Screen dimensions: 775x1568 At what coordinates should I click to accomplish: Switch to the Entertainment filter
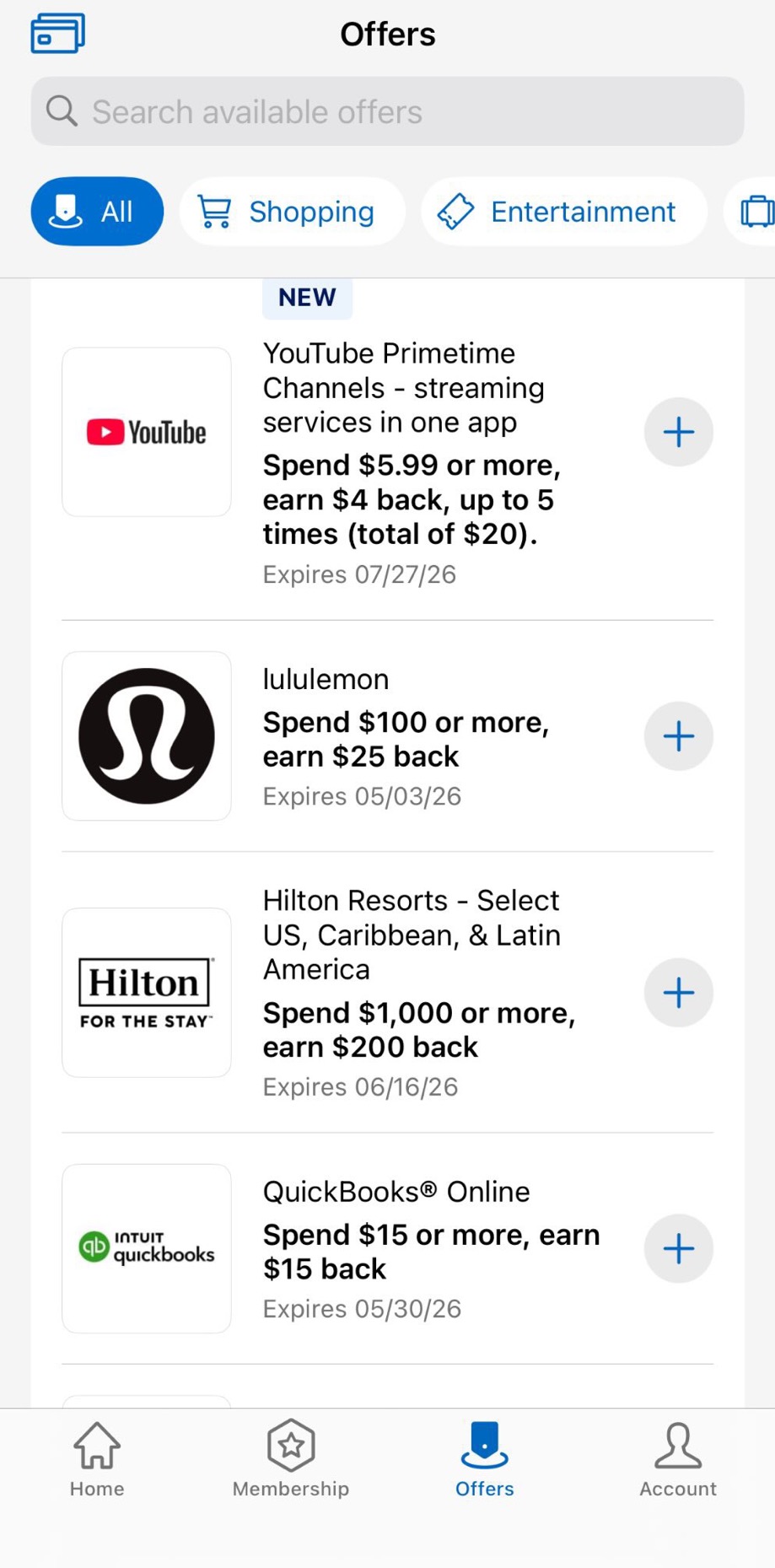point(562,212)
